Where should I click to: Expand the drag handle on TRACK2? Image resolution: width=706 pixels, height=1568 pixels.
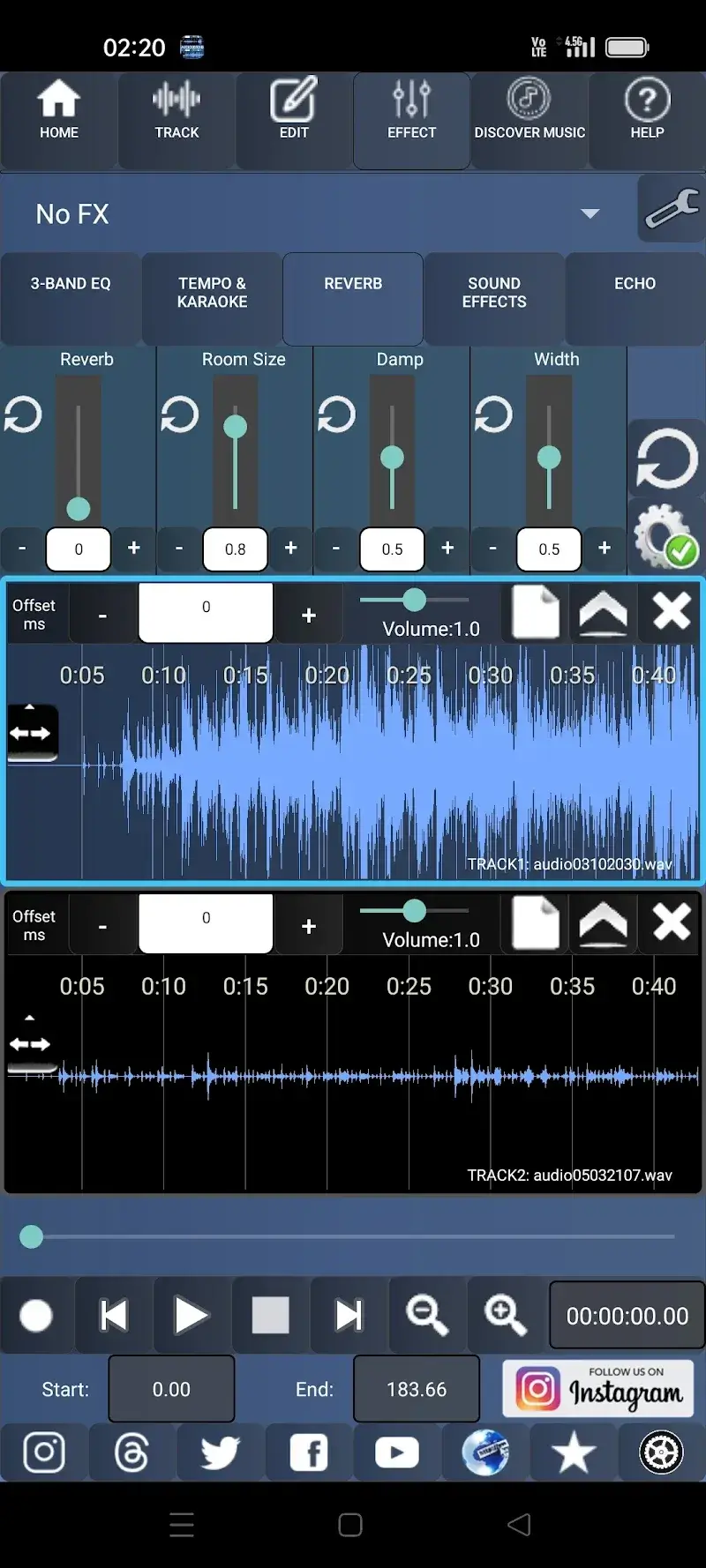tap(32, 1044)
